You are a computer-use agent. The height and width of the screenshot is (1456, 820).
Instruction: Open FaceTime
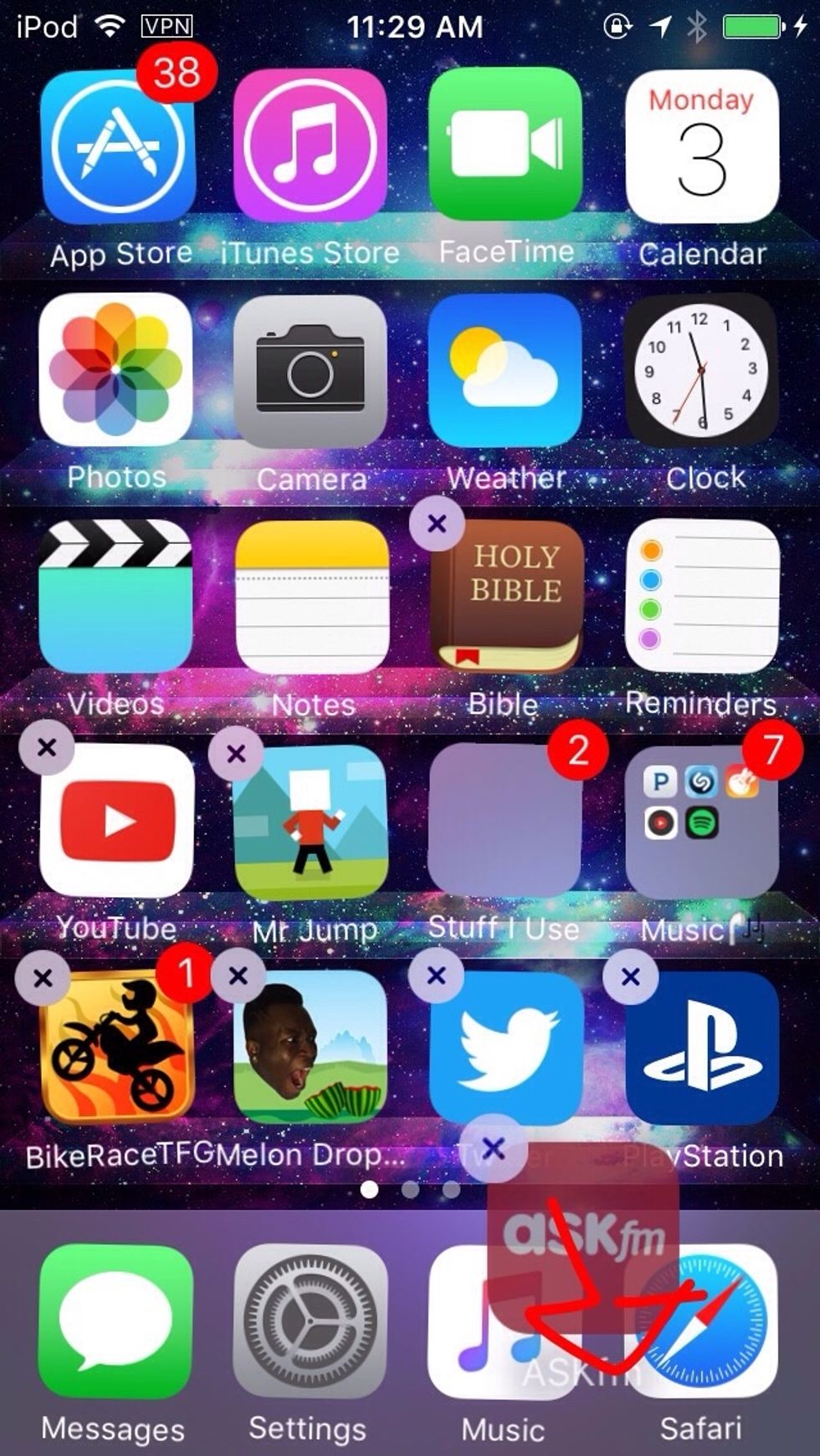coord(505,146)
